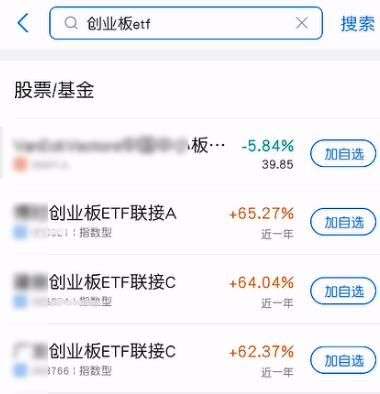The height and width of the screenshot is (394, 380).
Task: Tap the search field containing 创业板etf
Action: click(x=186, y=23)
